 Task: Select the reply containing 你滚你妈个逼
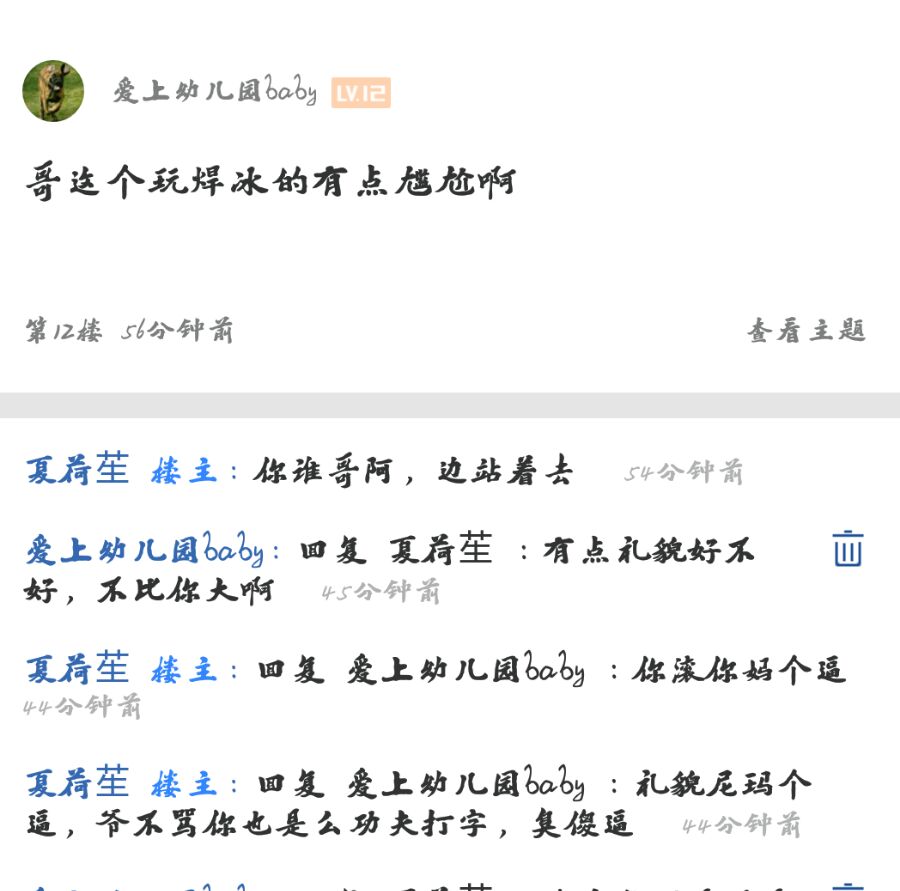pos(436,684)
